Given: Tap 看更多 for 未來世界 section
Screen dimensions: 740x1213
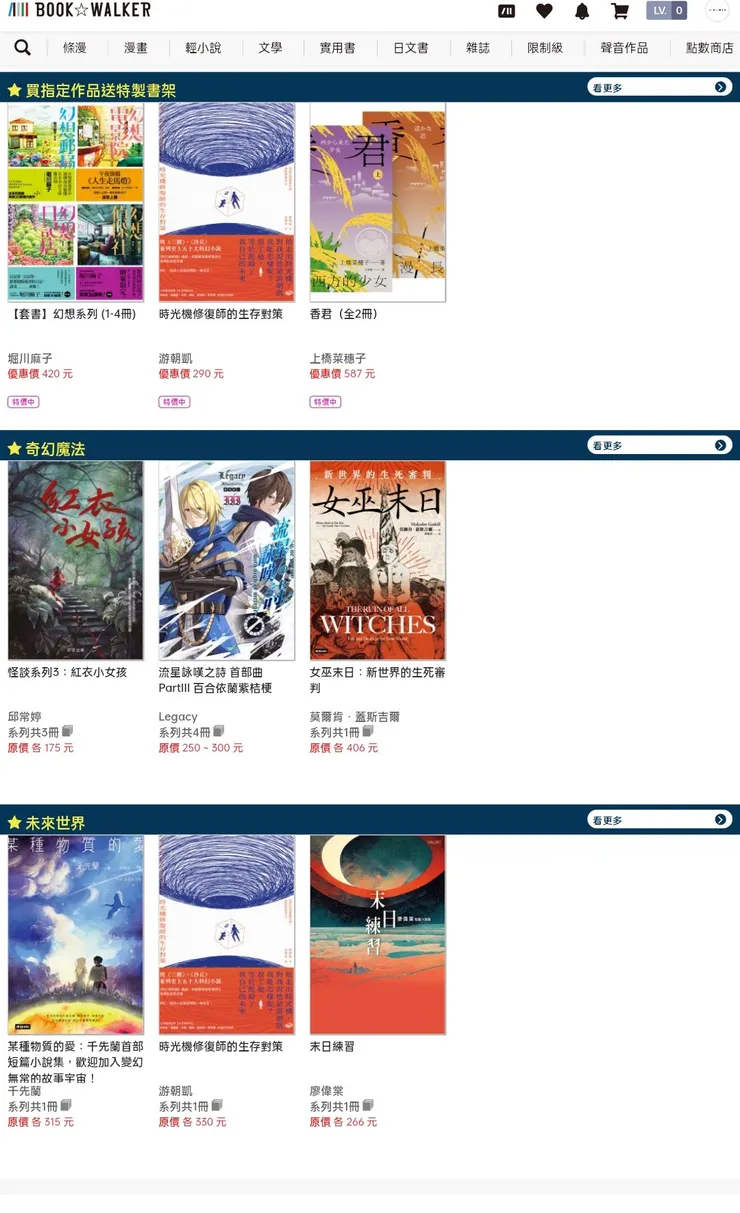Looking at the screenshot, I should (659, 820).
